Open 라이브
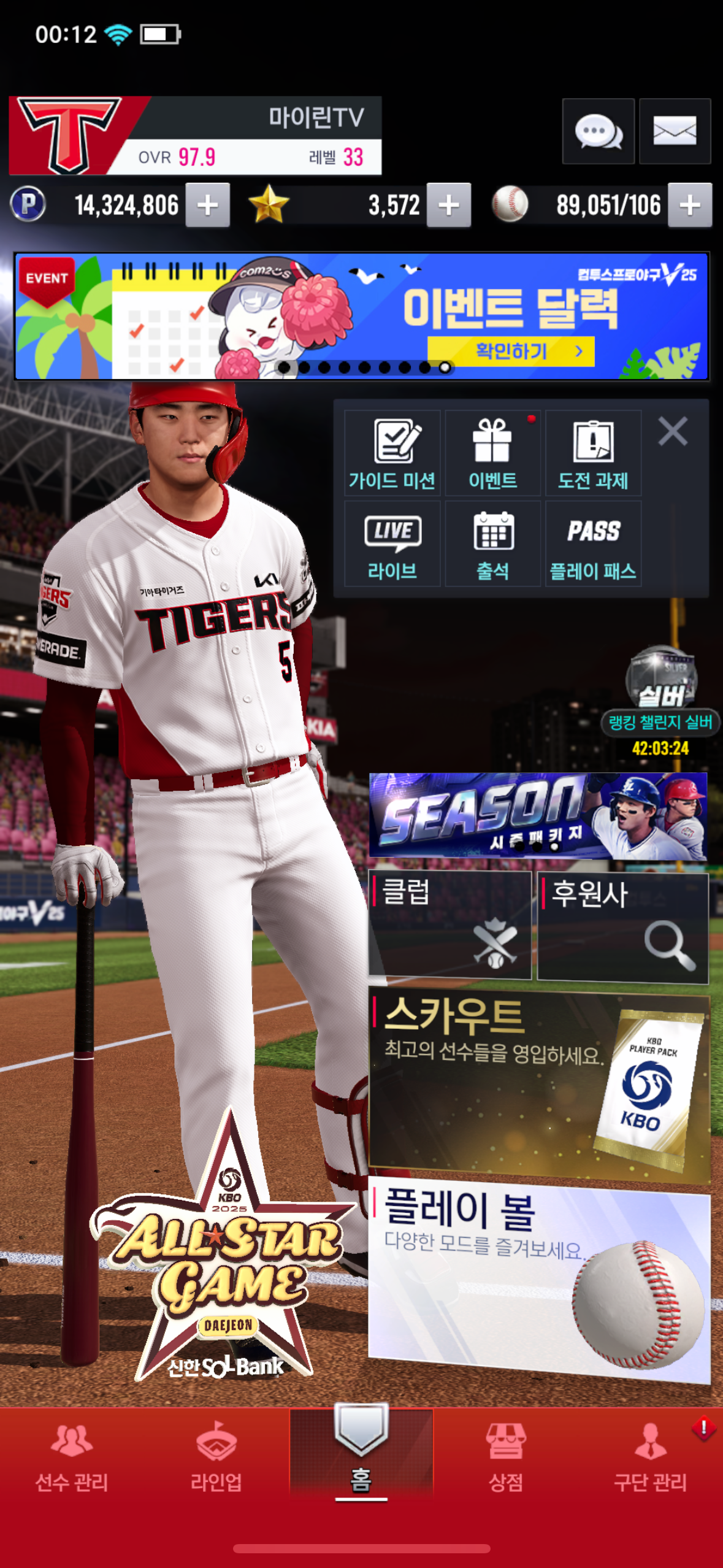723x1568 pixels. tap(392, 544)
